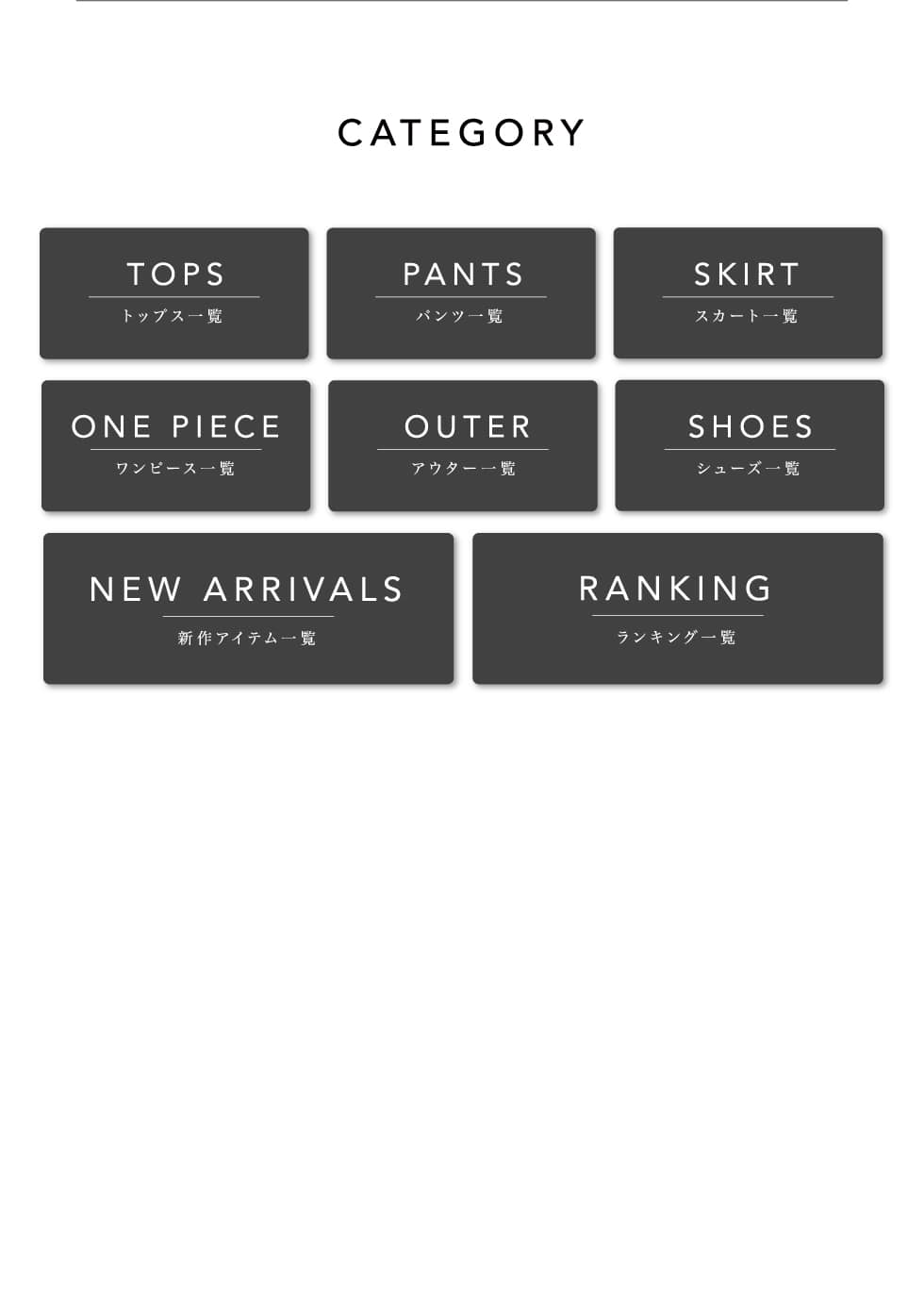Show NEW ARRIVALS items
924x1313 pixels.
click(x=248, y=608)
